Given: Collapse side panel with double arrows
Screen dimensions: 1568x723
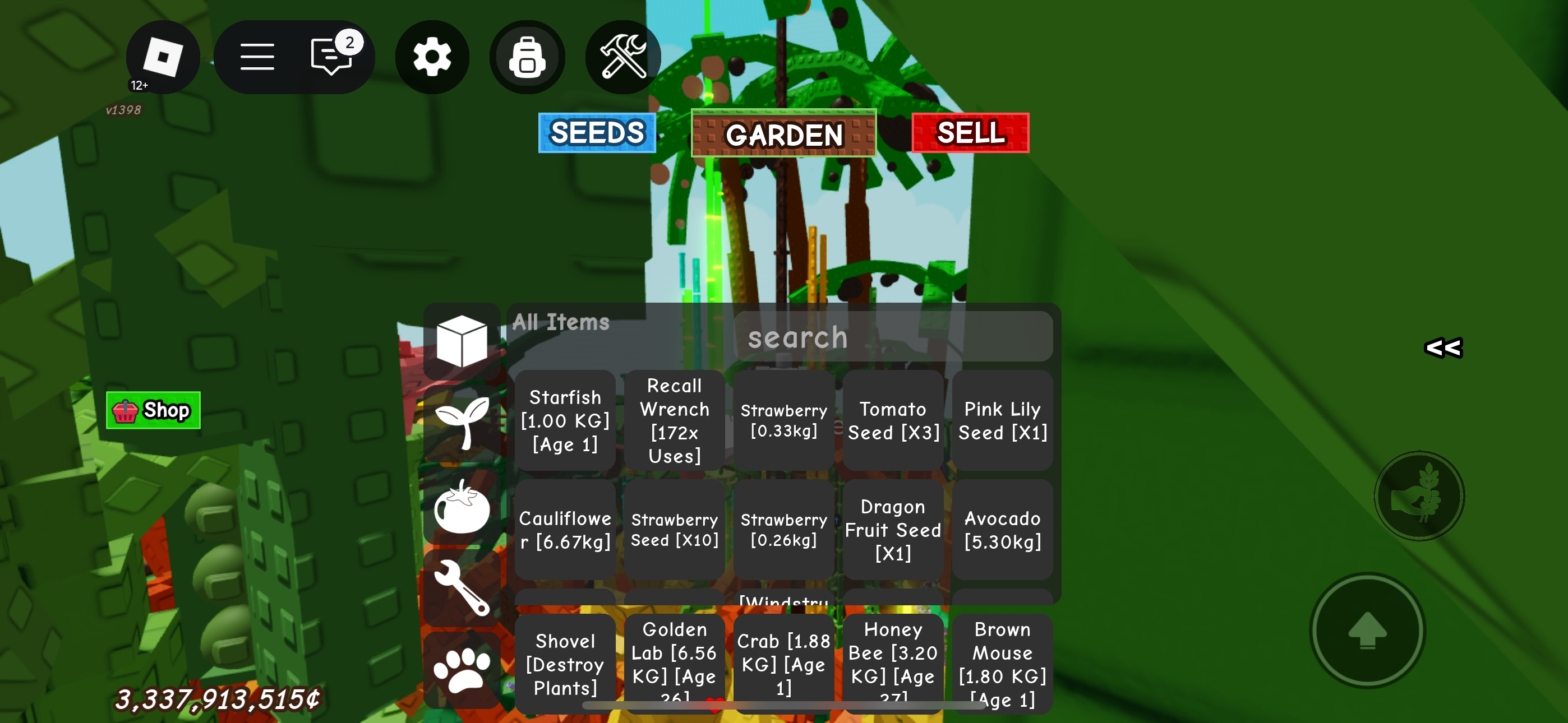Looking at the screenshot, I should point(1442,347).
